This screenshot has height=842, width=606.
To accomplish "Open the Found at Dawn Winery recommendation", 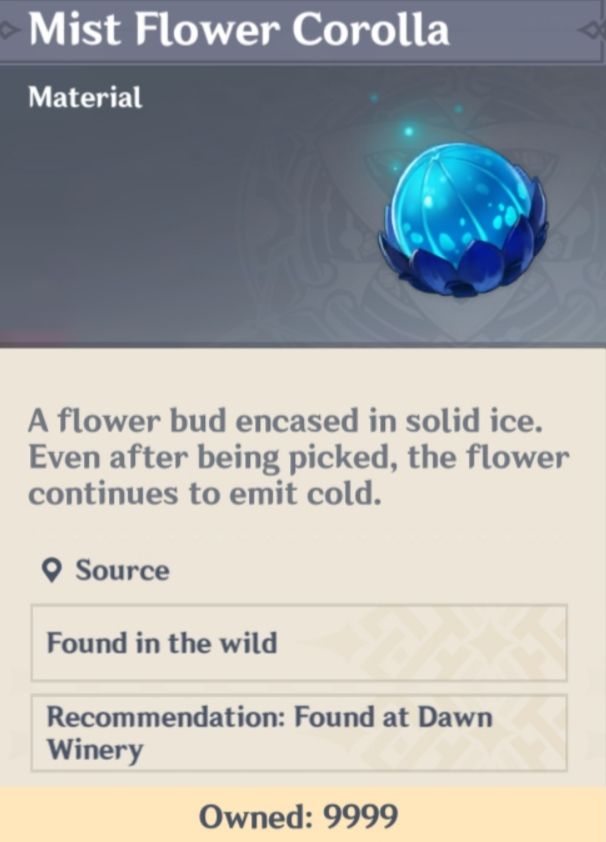I will click(x=298, y=733).
